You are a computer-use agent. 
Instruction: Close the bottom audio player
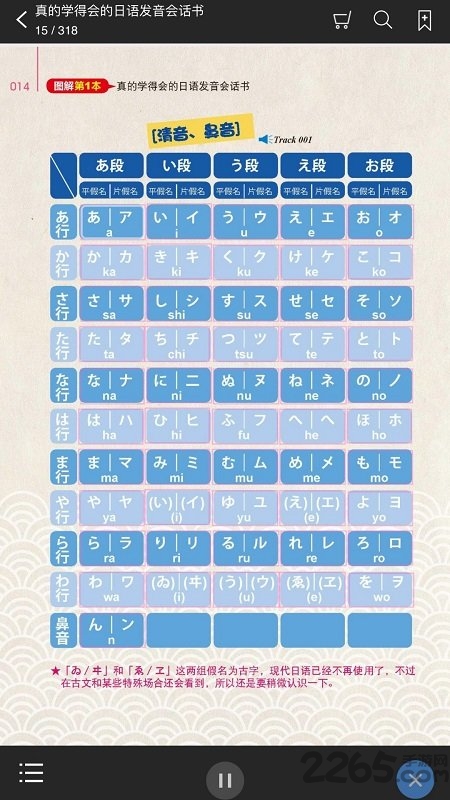(415, 780)
